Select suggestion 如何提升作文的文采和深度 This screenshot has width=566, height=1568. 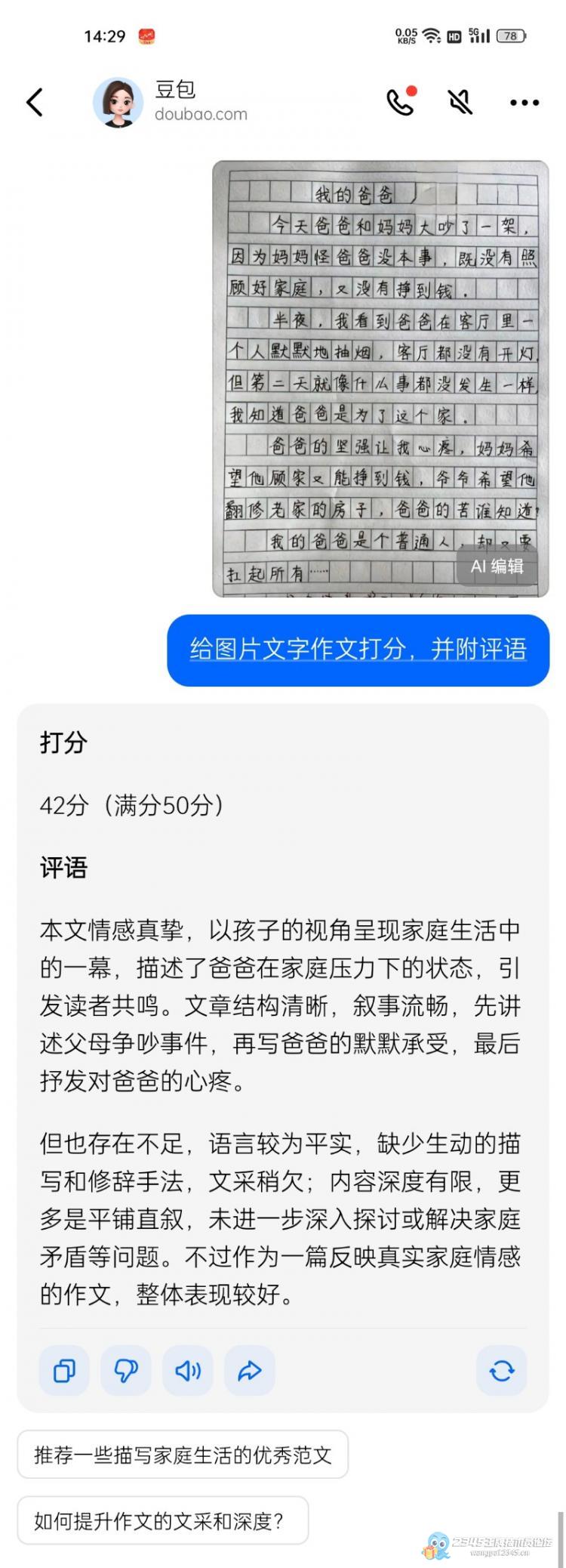pyautogui.click(x=163, y=1520)
